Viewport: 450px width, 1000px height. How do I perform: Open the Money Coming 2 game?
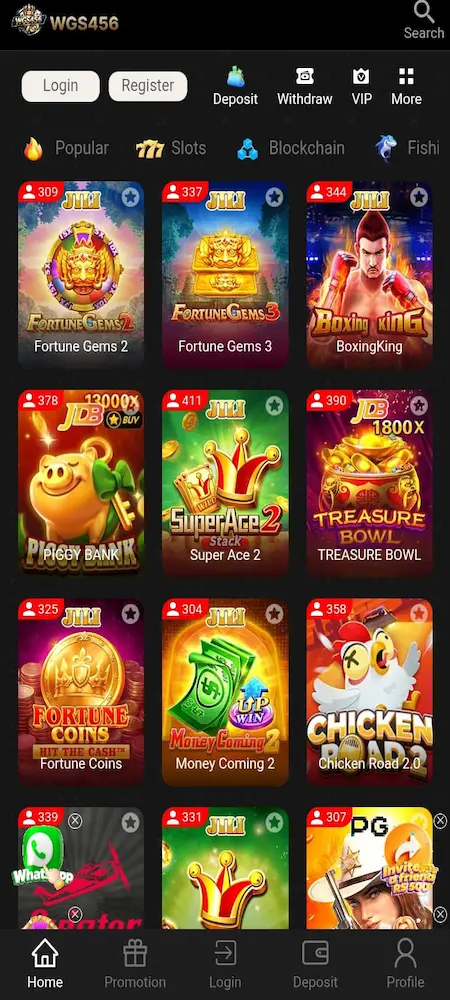point(225,691)
